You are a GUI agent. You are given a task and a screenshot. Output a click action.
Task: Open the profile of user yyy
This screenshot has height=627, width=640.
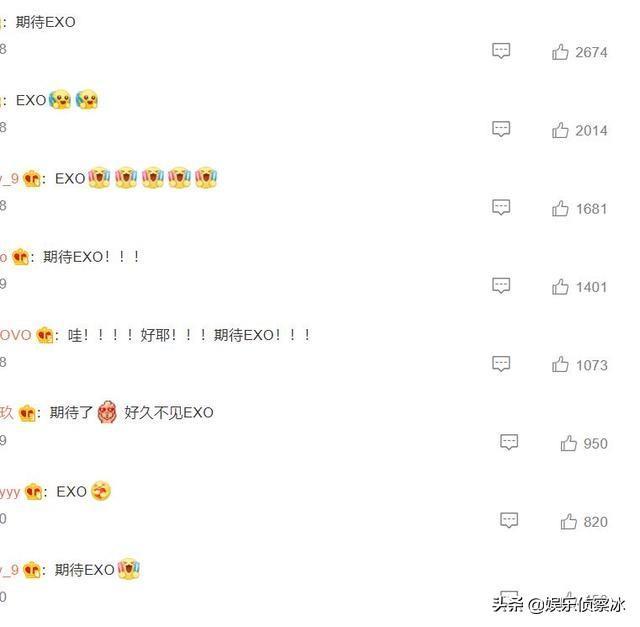pos(10,492)
